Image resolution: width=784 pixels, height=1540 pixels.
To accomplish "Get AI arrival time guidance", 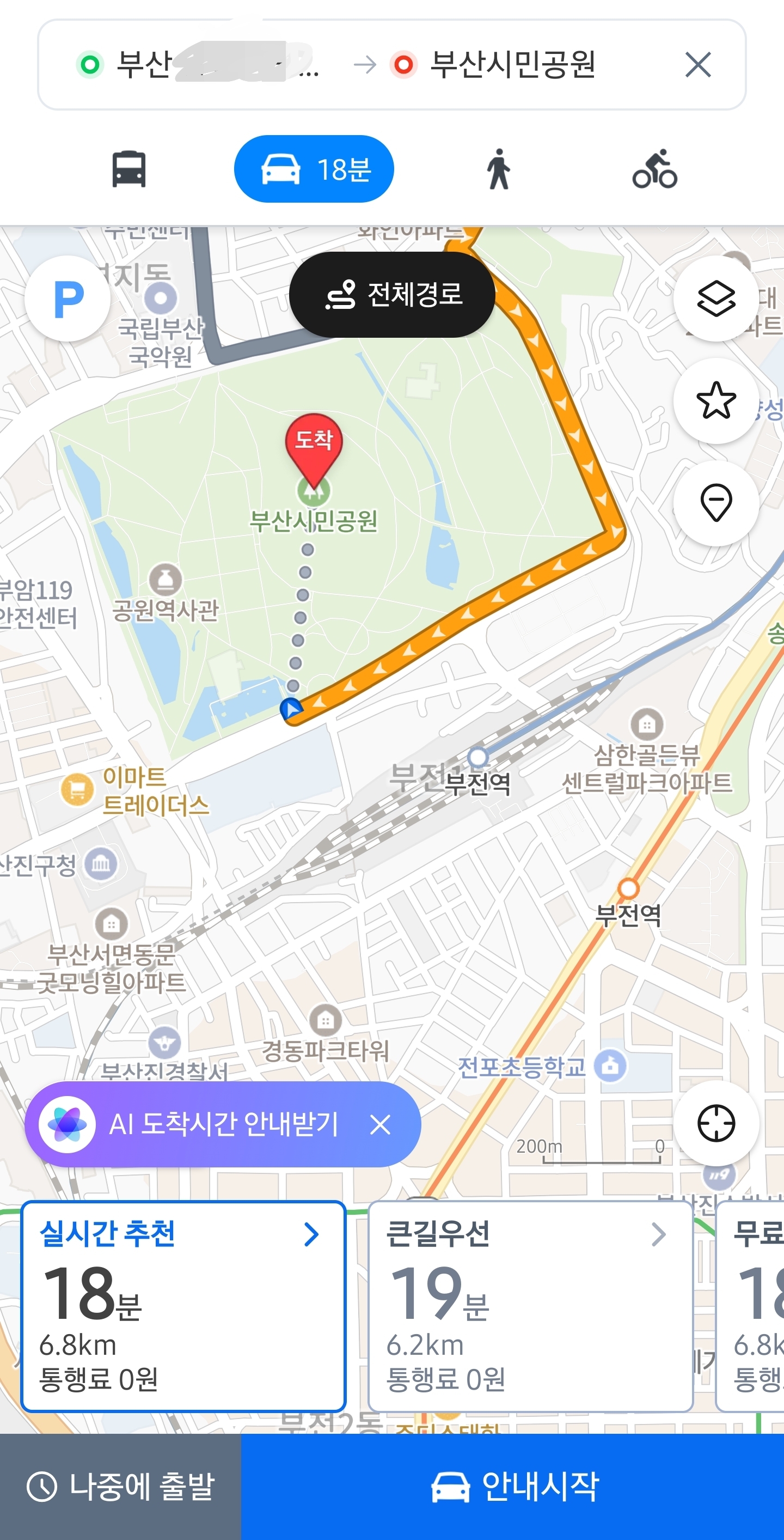I will pos(222,1124).
